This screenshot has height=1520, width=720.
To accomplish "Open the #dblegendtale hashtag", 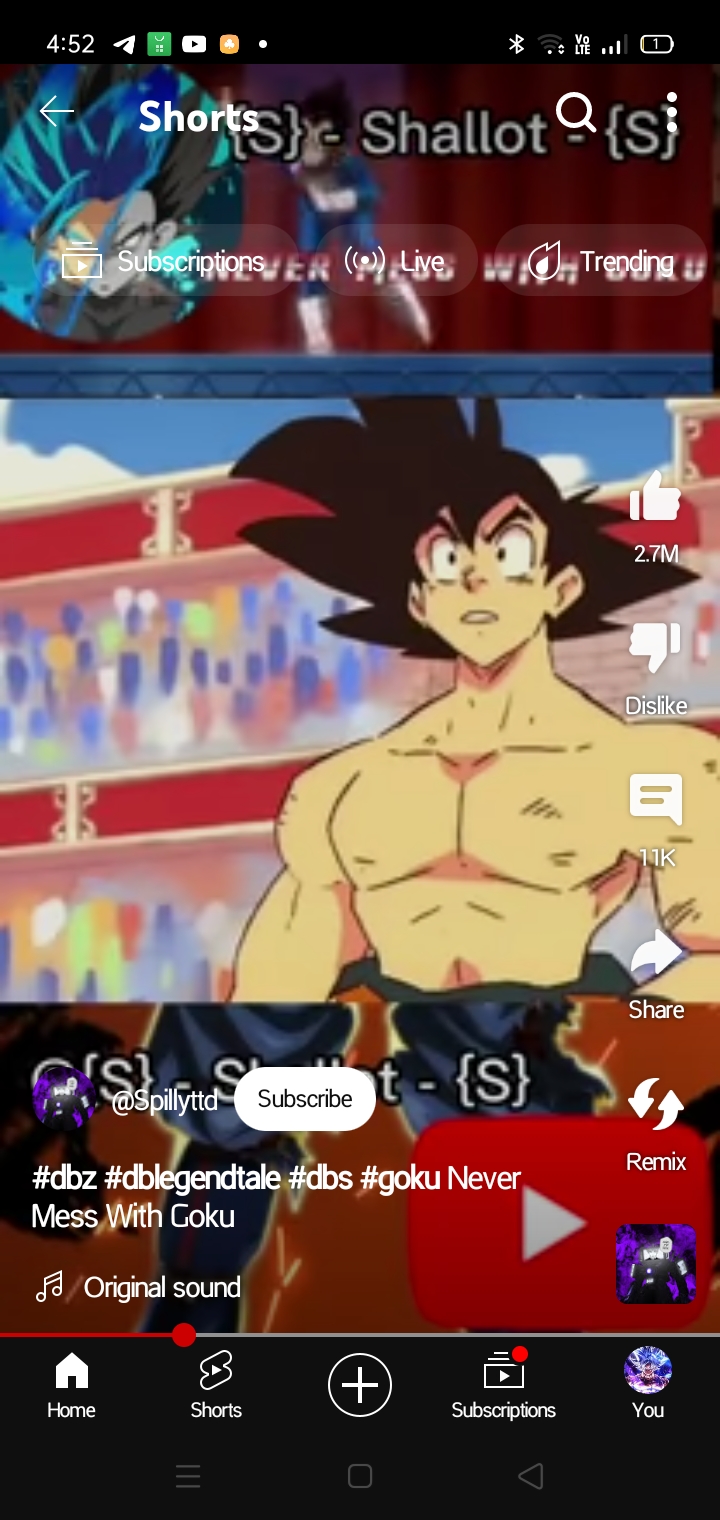I will coord(192,1178).
